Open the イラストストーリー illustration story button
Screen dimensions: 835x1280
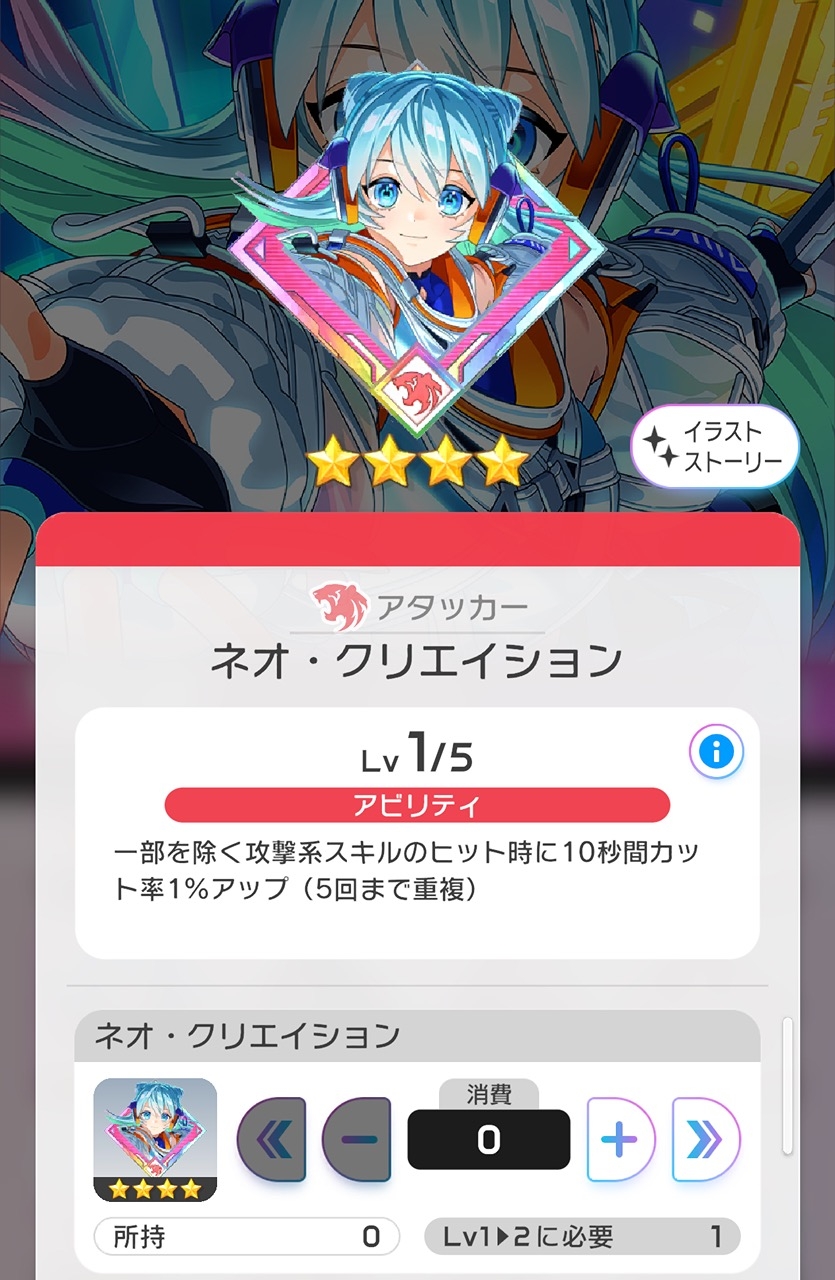click(716, 446)
